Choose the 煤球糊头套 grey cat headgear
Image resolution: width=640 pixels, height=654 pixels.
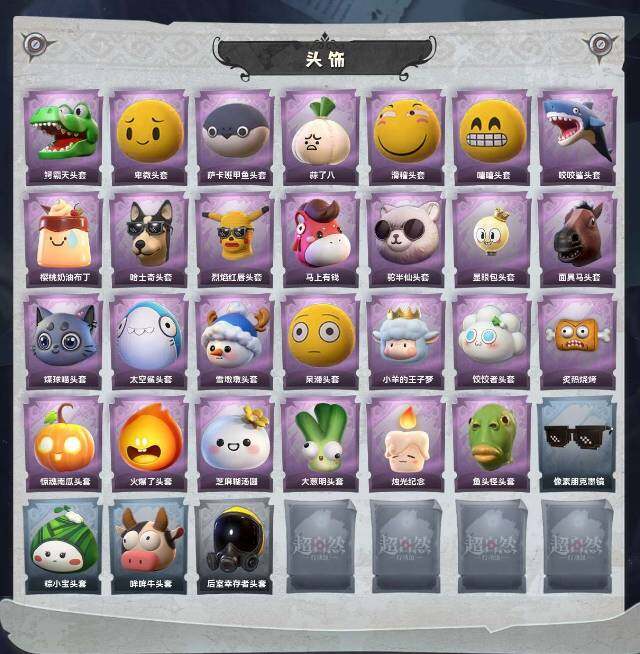point(64,337)
